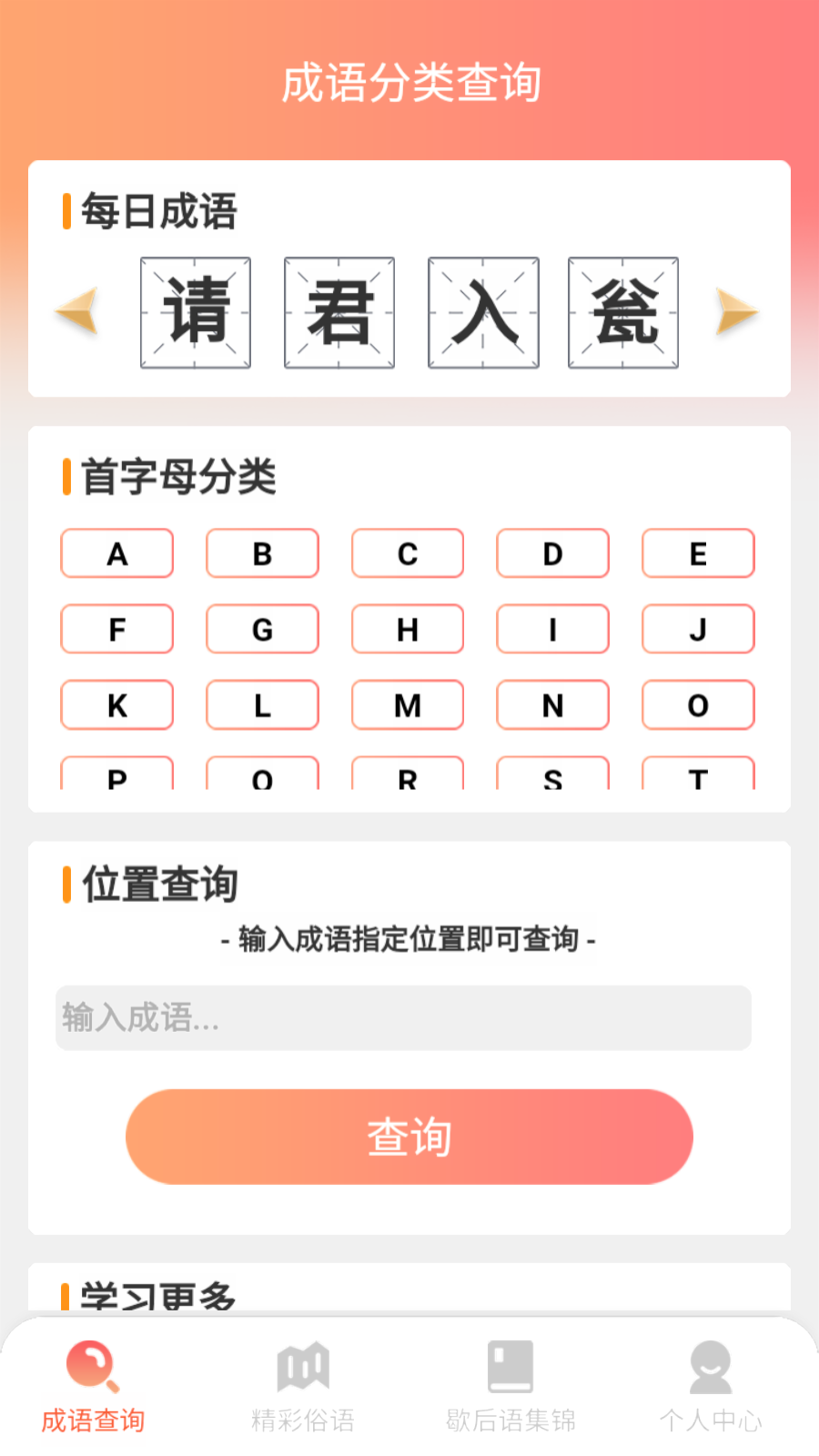This screenshot has width=819, height=1456.
Task: Click the 输入成语 text input field
Action: pos(403,1018)
